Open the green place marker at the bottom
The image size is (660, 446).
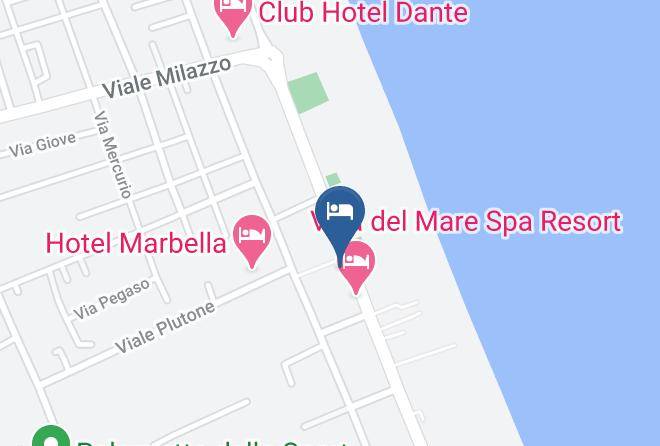tap(51, 437)
